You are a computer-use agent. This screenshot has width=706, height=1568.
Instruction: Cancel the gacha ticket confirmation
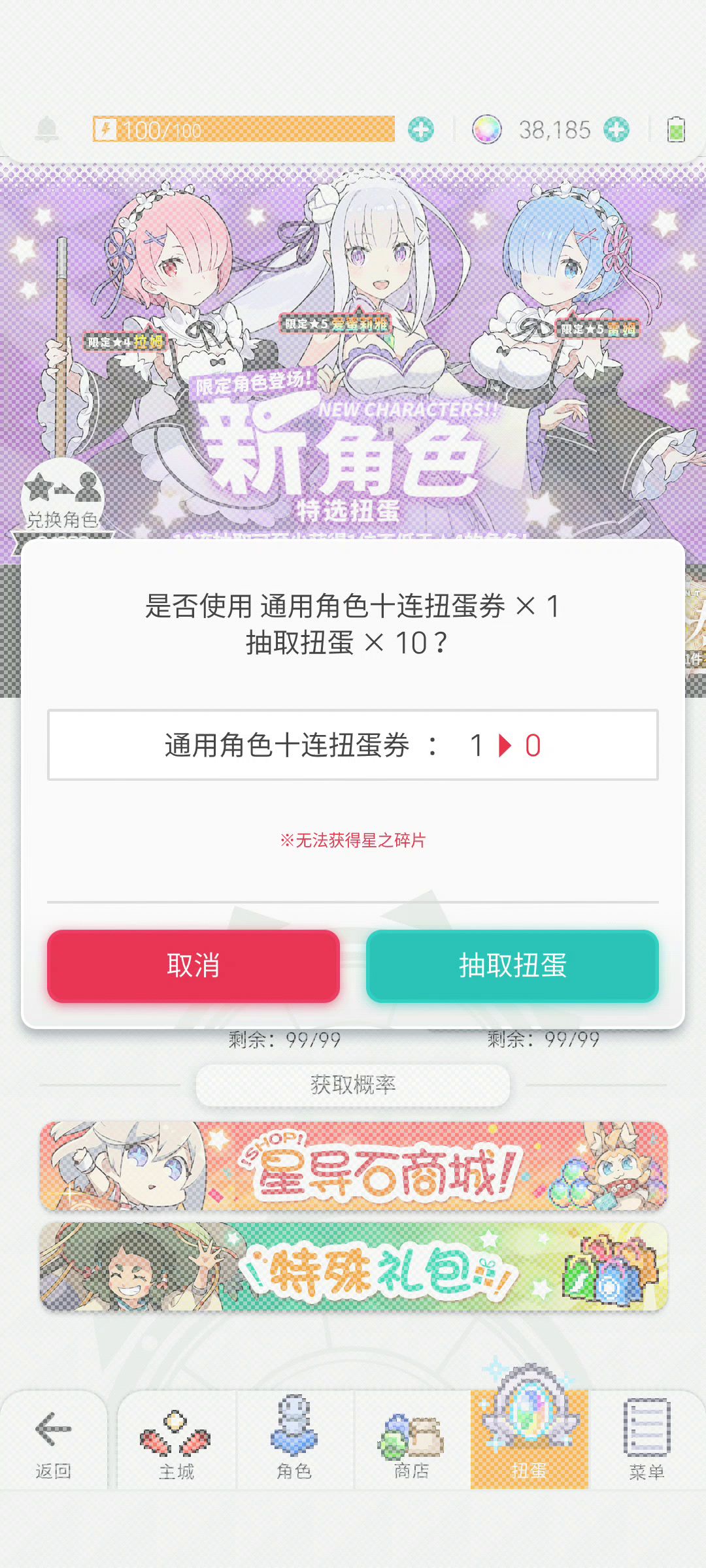coord(193,966)
